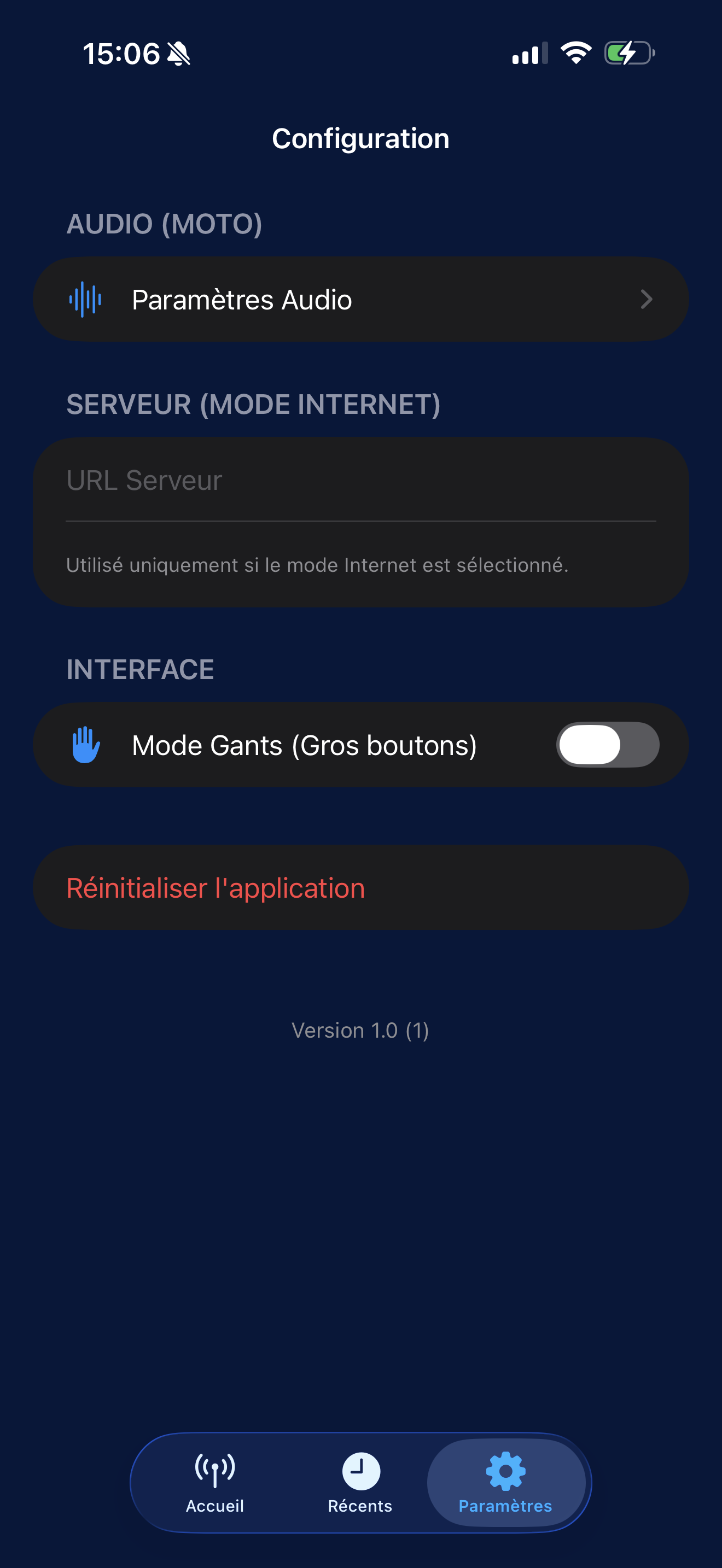Tap the Accueil antenna icon
The image size is (722, 1568).
(x=214, y=1469)
